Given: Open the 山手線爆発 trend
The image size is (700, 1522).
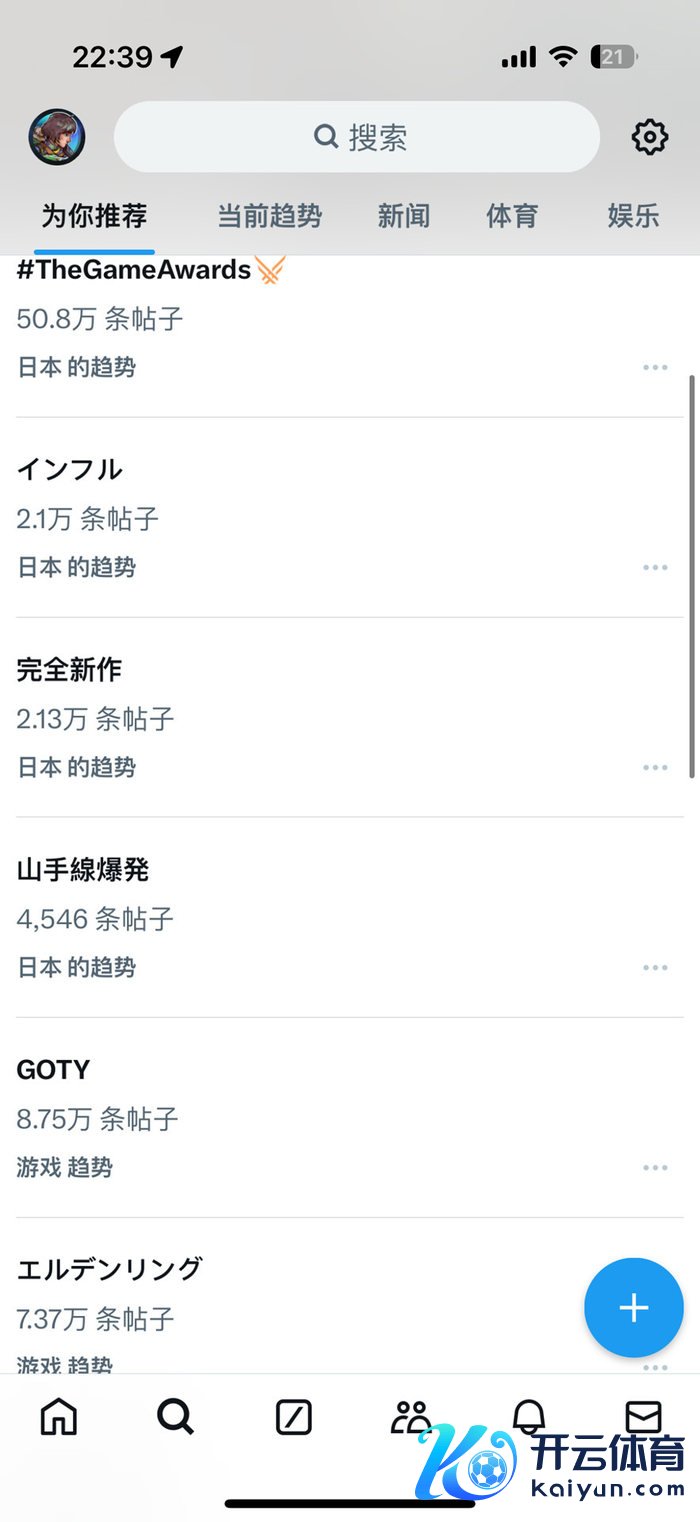Looking at the screenshot, I should tap(83, 869).
